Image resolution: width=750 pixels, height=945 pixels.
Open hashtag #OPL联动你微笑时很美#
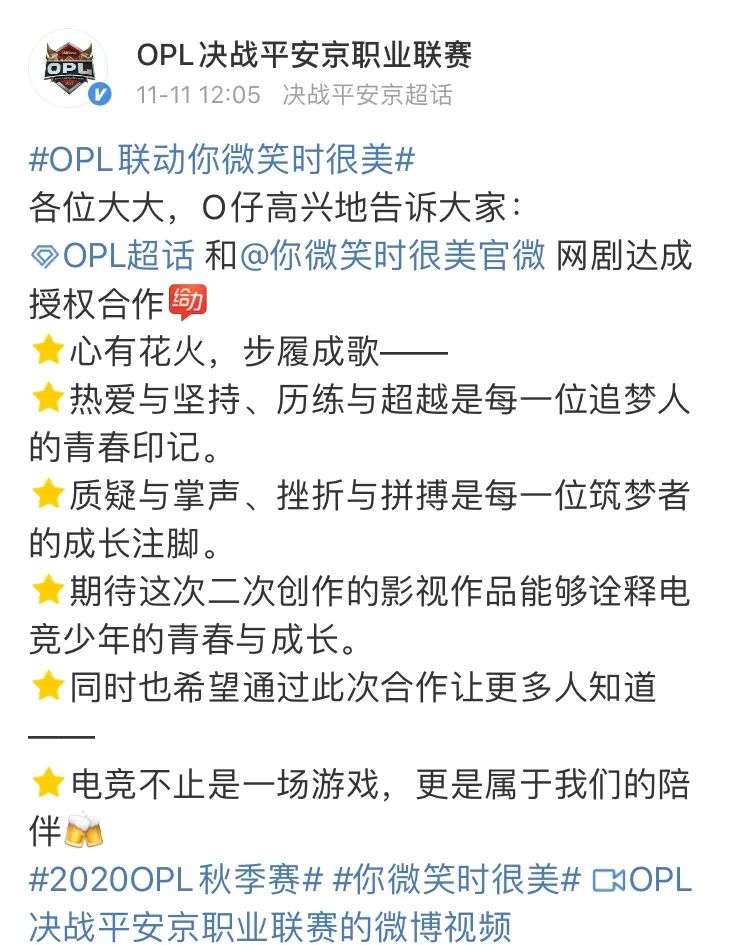click(x=222, y=159)
